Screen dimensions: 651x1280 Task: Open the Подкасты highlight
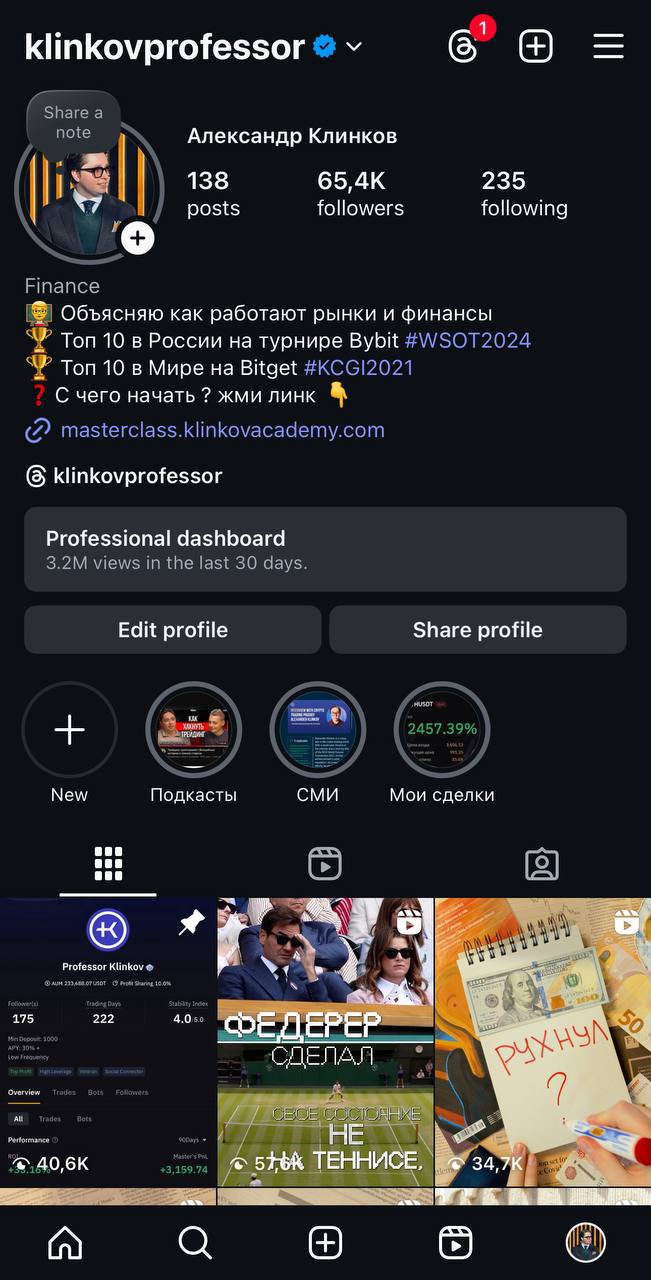pos(193,730)
